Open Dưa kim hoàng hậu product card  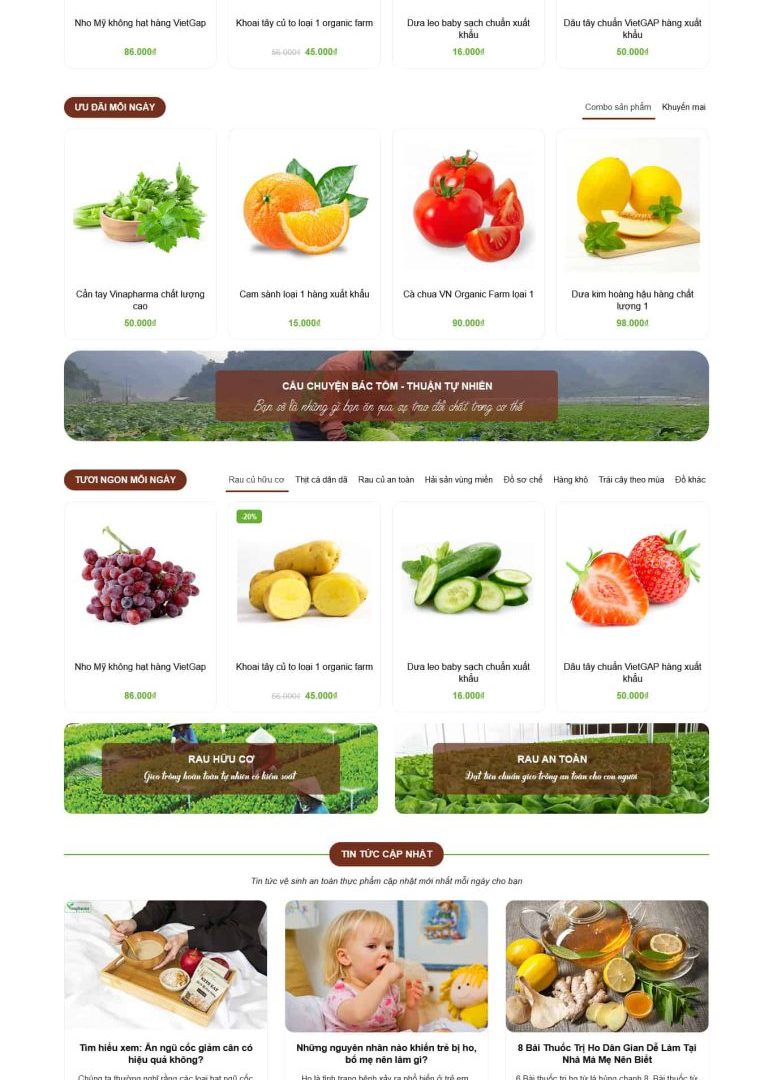[632, 232]
